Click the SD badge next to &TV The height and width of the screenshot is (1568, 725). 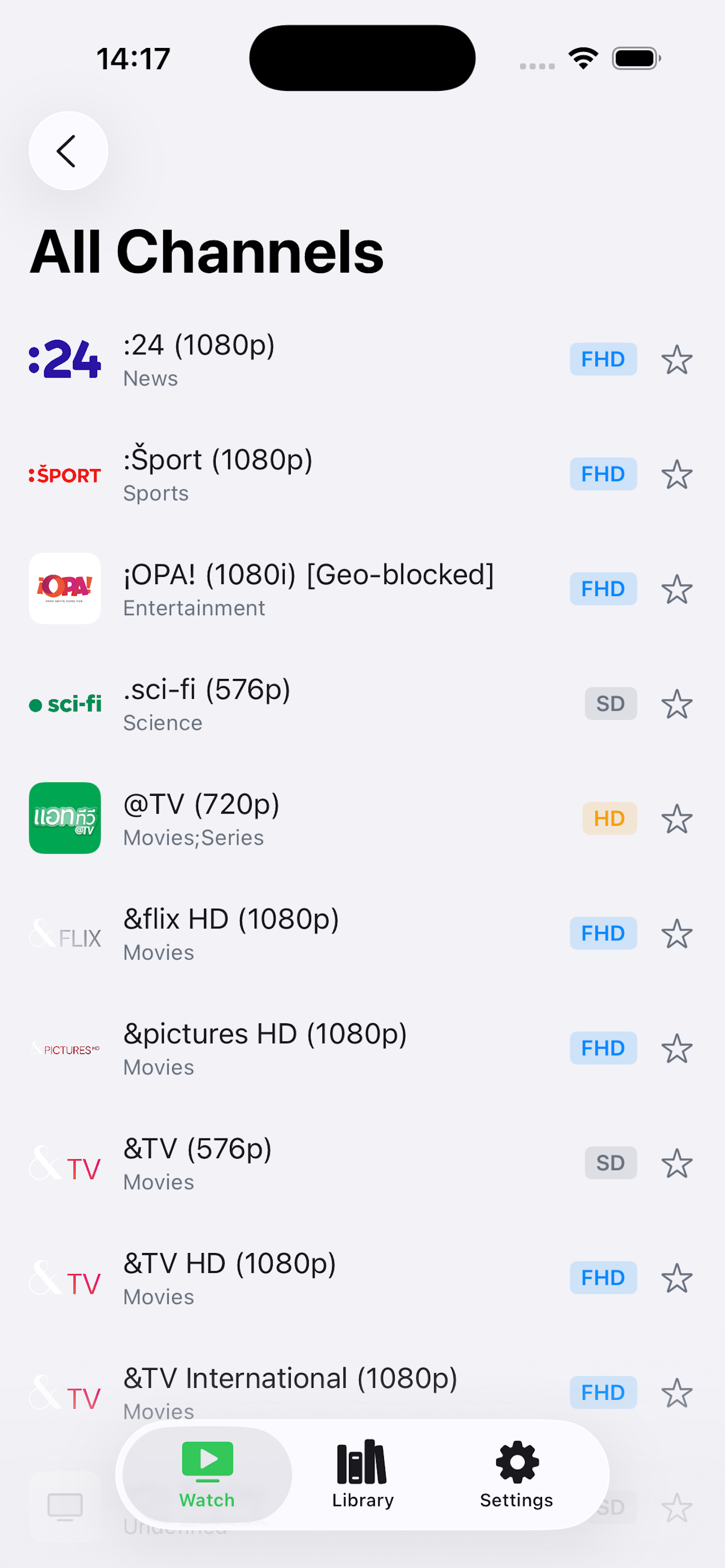pyautogui.click(x=610, y=1163)
